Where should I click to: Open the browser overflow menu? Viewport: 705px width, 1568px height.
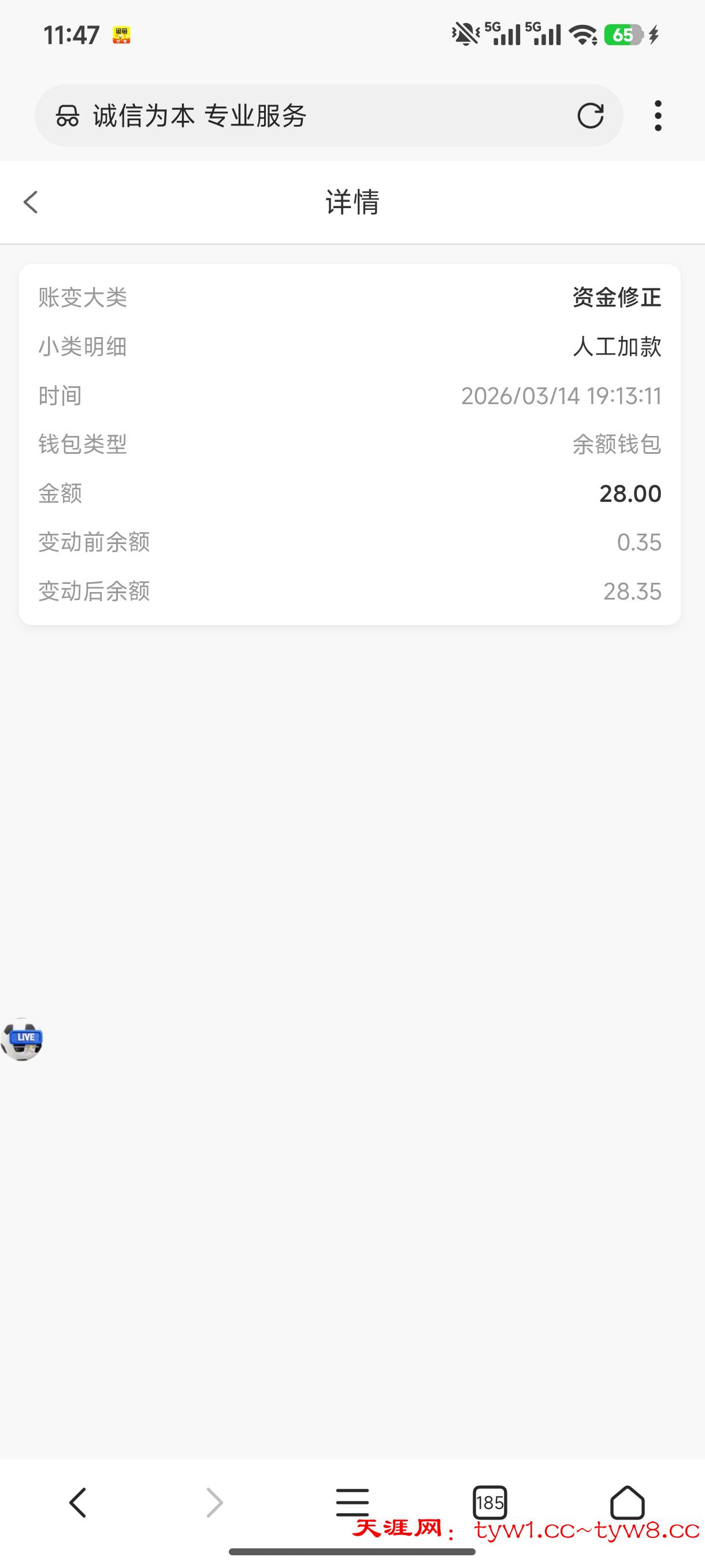coord(658,116)
